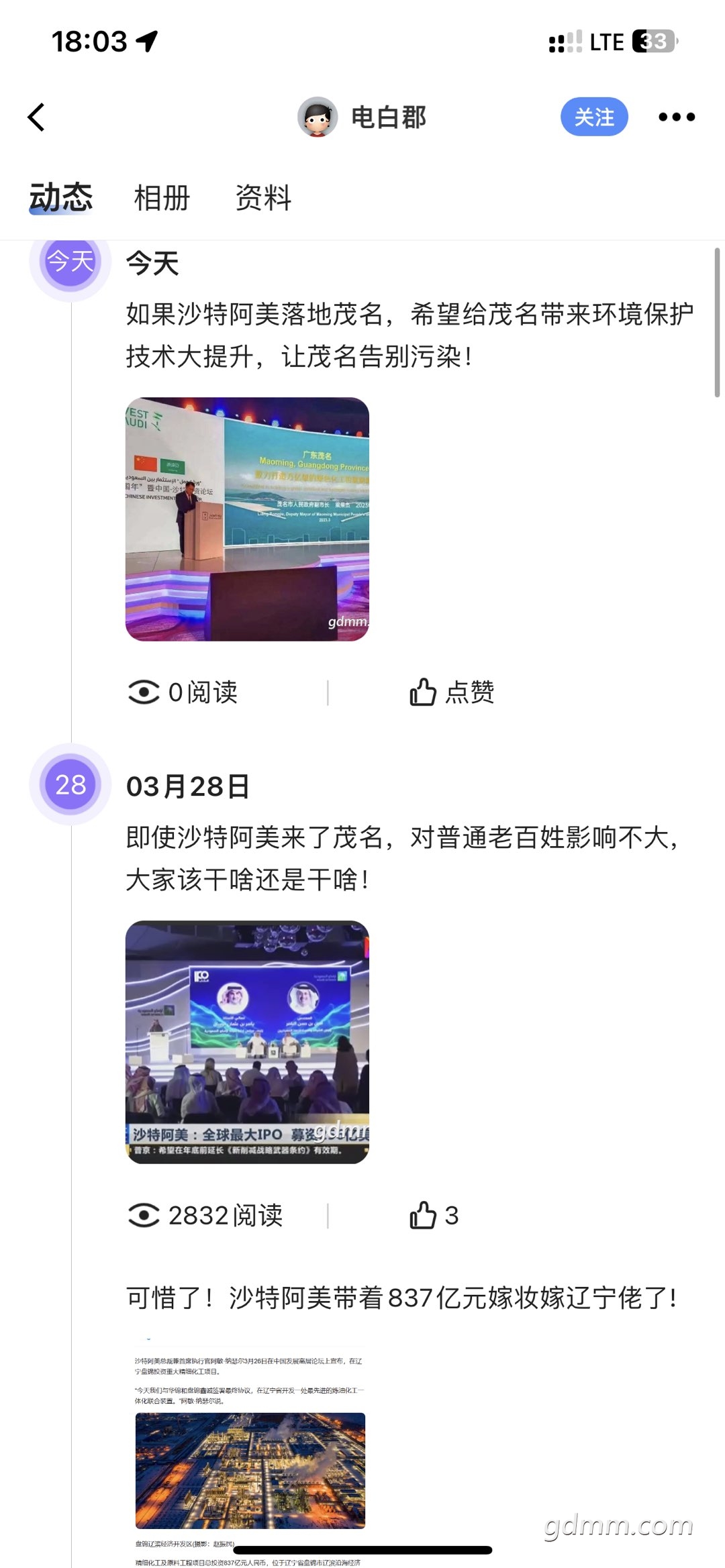Open the three-dot overflow menu
Image resolution: width=725 pixels, height=1568 pixels.
[676, 117]
